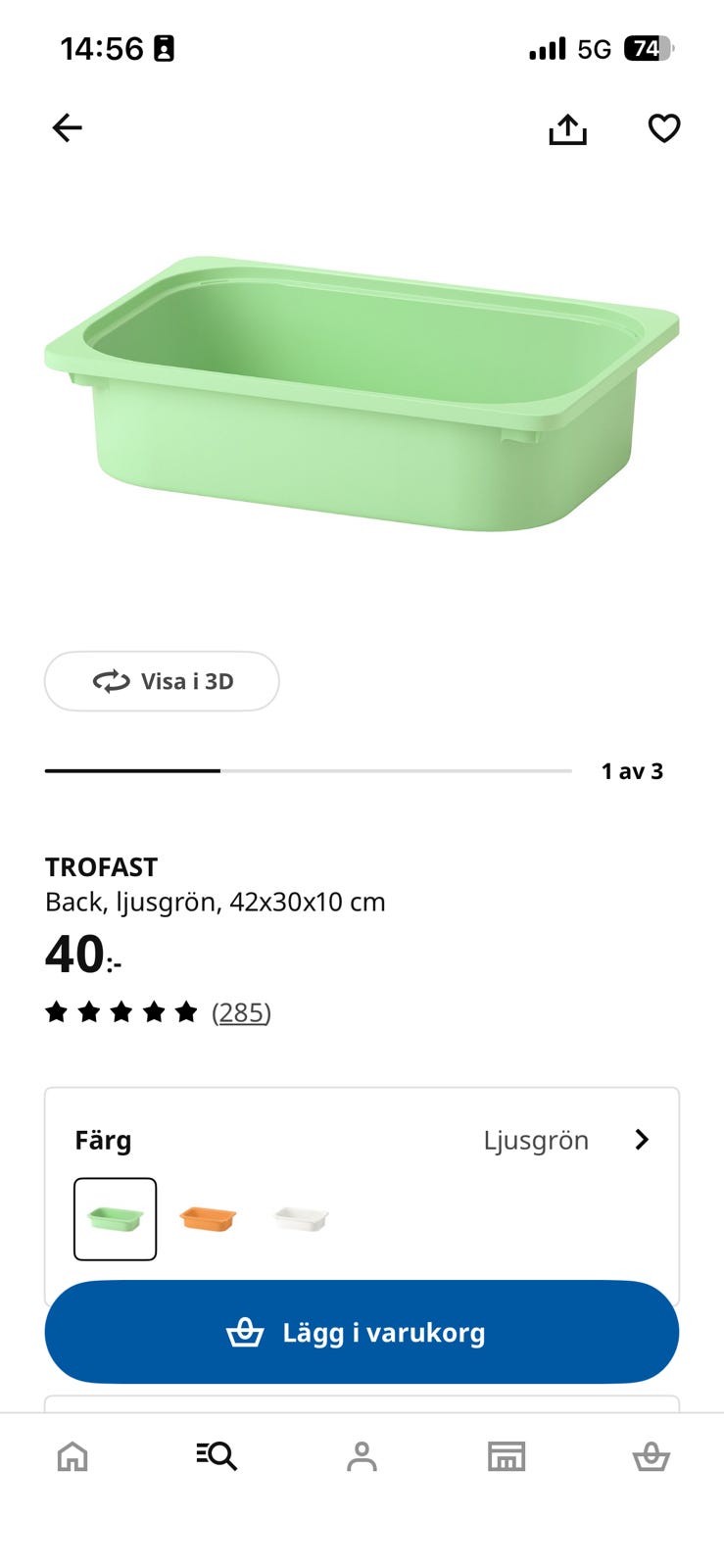Choose the orange color swatch
724x1568 pixels.
pos(208,1219)
